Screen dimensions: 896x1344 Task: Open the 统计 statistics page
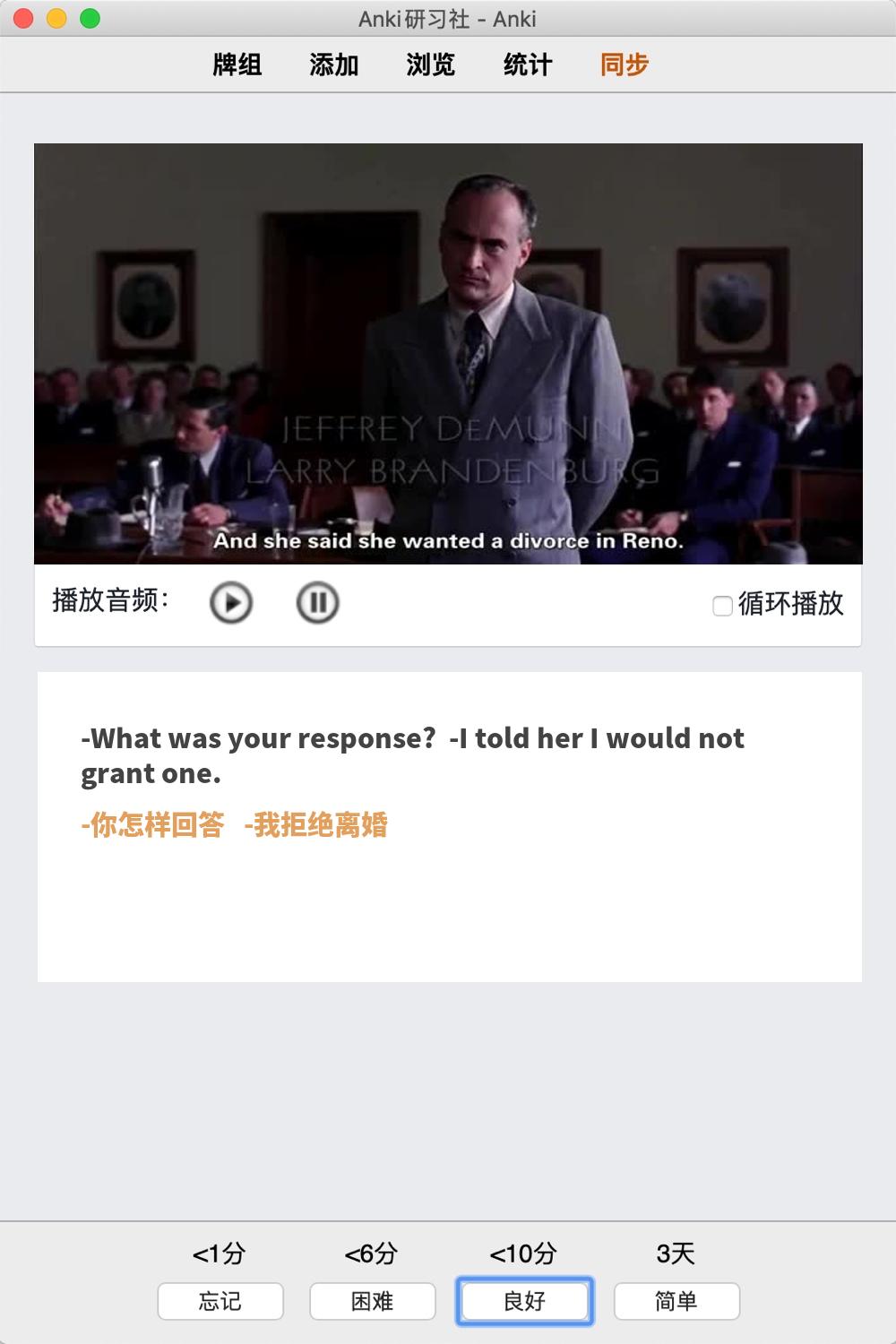[528, 65]
